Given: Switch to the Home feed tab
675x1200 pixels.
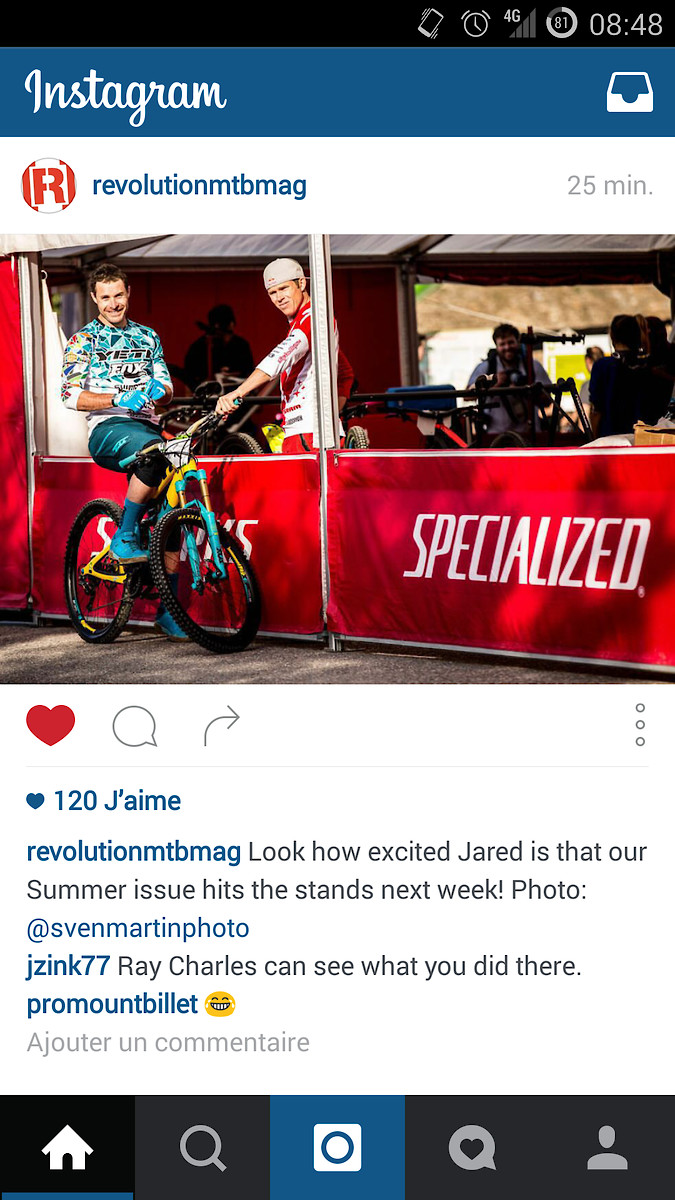Looking at the screenshot, I should (x=67, y=1148).
